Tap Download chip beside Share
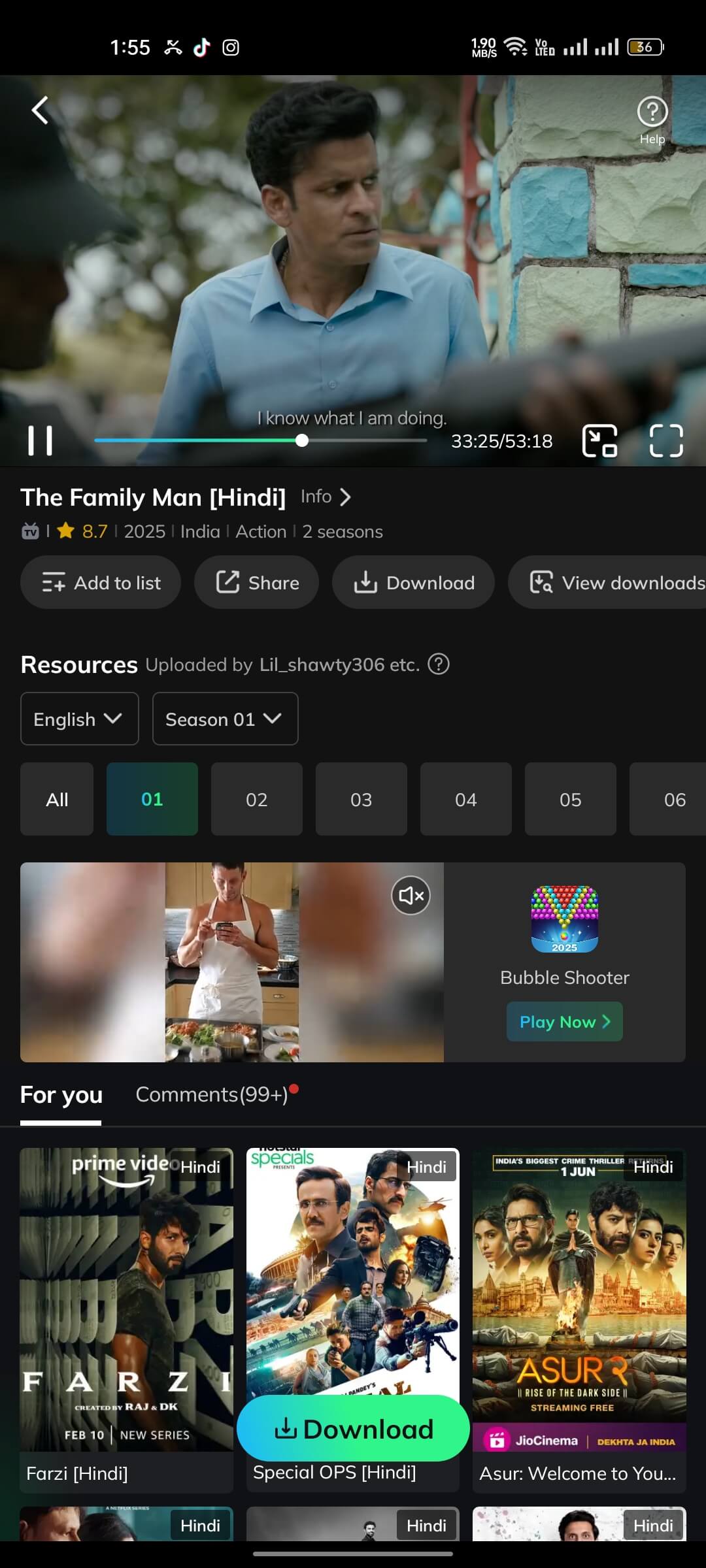This screenshot has height=1568, width=706. pos(413,582)
